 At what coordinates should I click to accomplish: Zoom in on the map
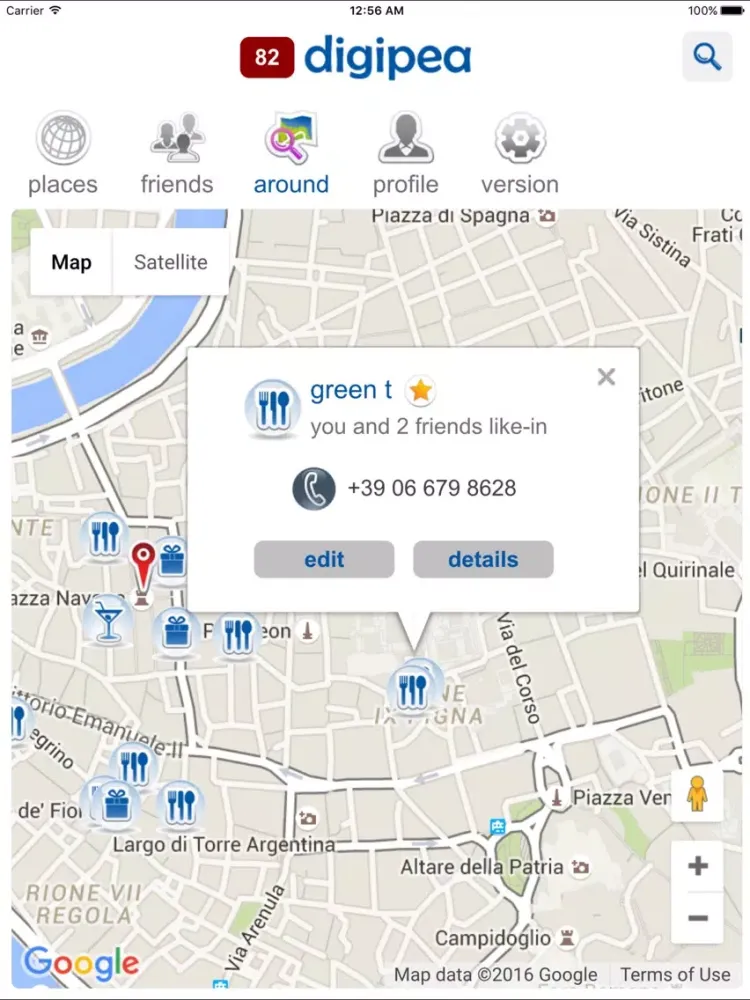pyautogui.click(x=698, y=866)
